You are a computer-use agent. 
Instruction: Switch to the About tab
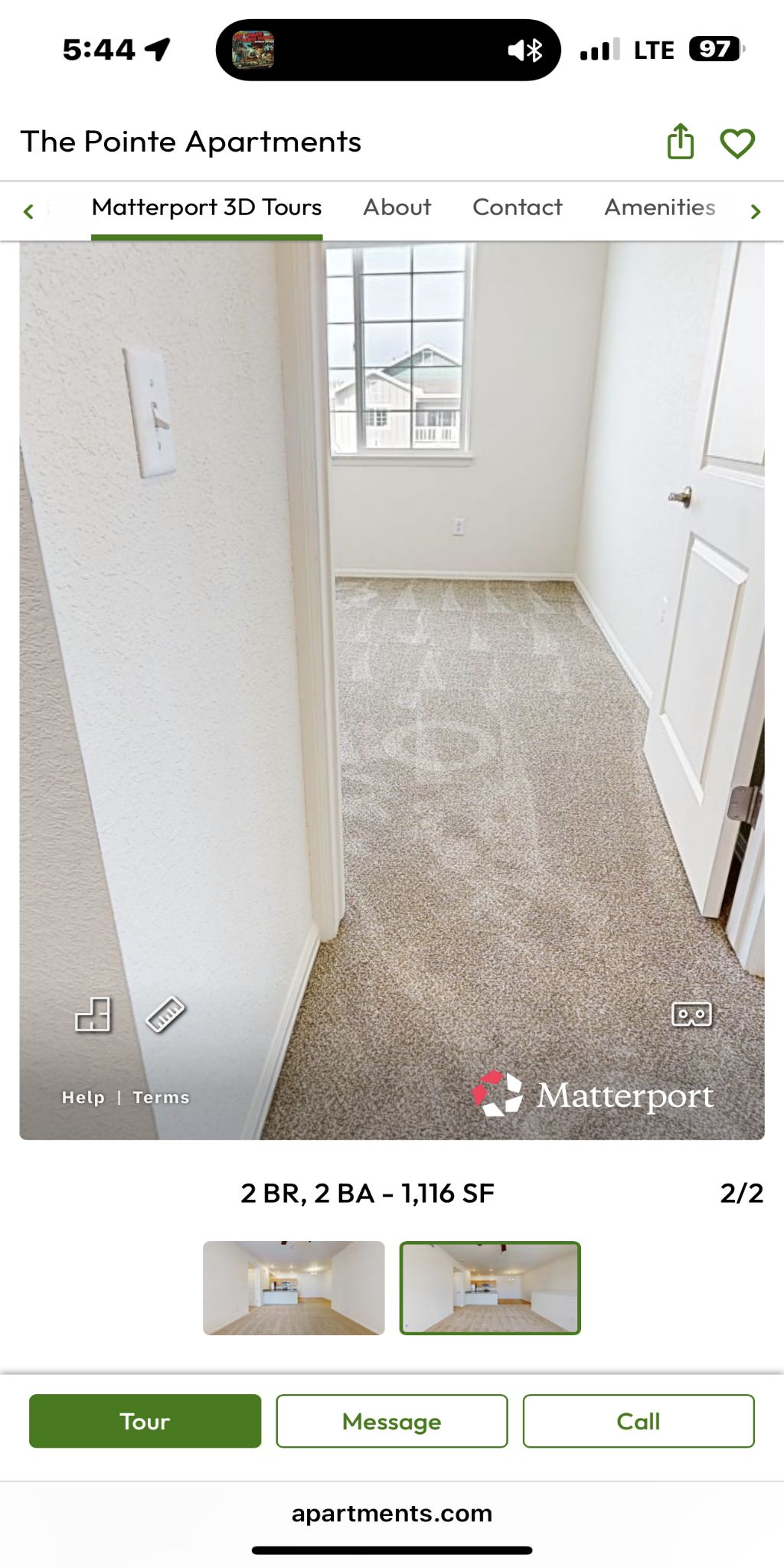pyautogui.click(x=397, y=207)
